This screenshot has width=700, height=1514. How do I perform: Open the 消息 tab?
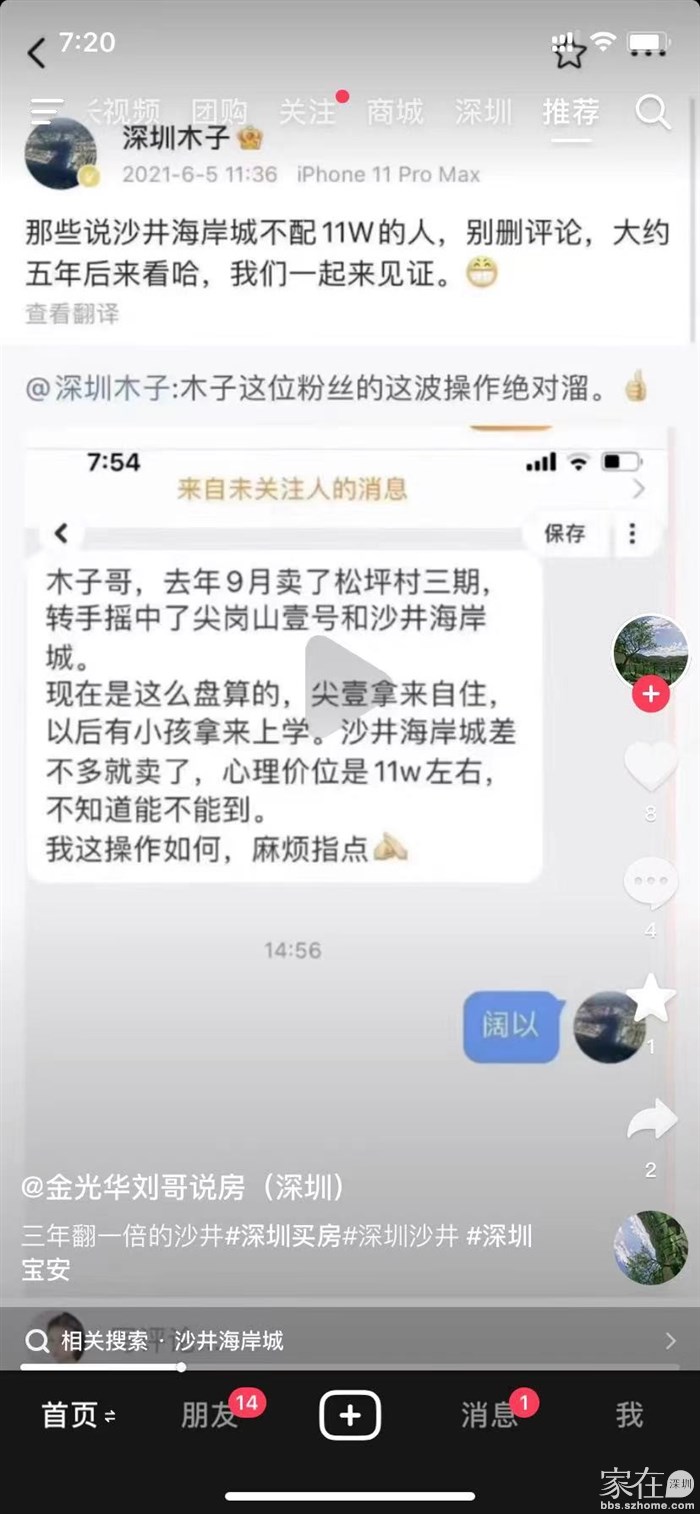point(489,1415)
